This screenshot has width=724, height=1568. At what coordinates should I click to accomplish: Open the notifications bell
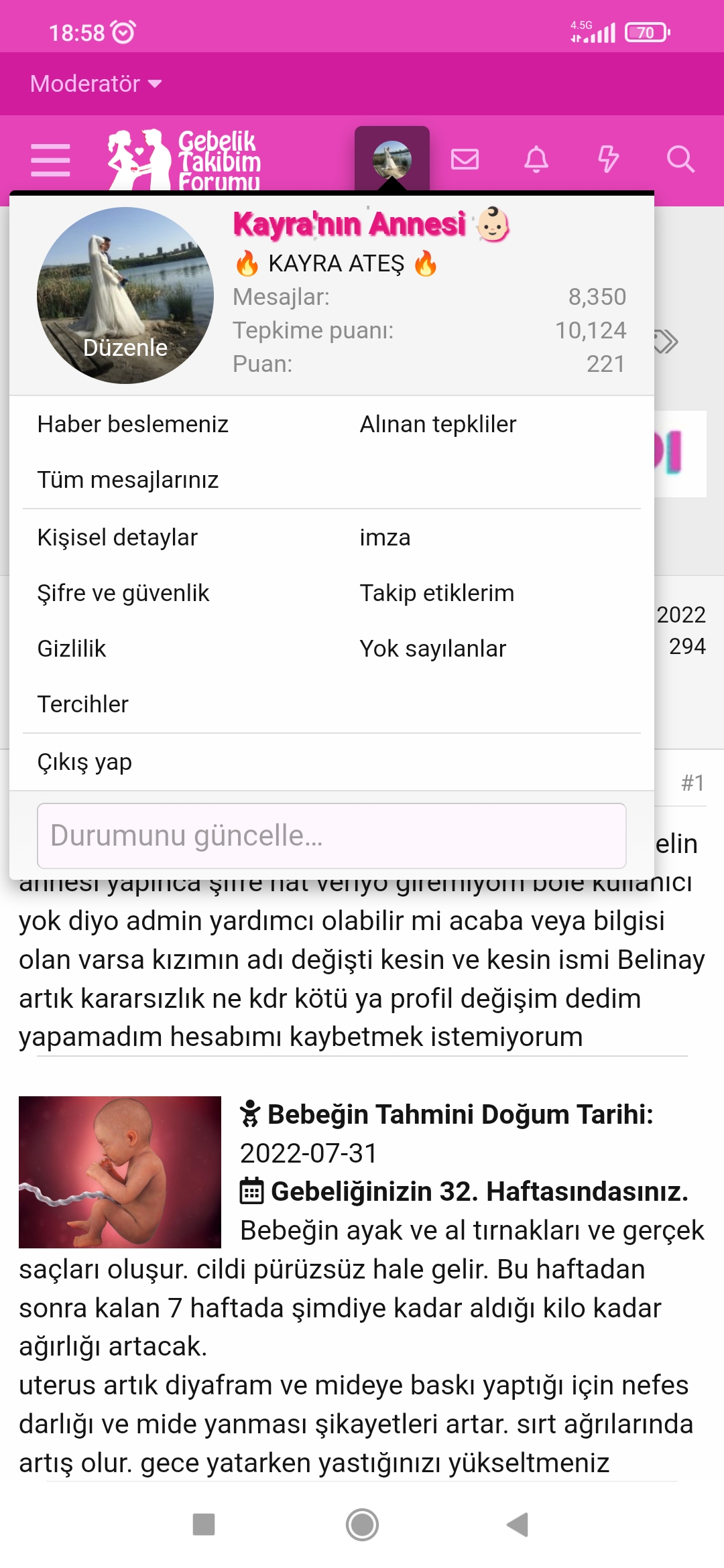pyautogui.click(x=536, y=159)
